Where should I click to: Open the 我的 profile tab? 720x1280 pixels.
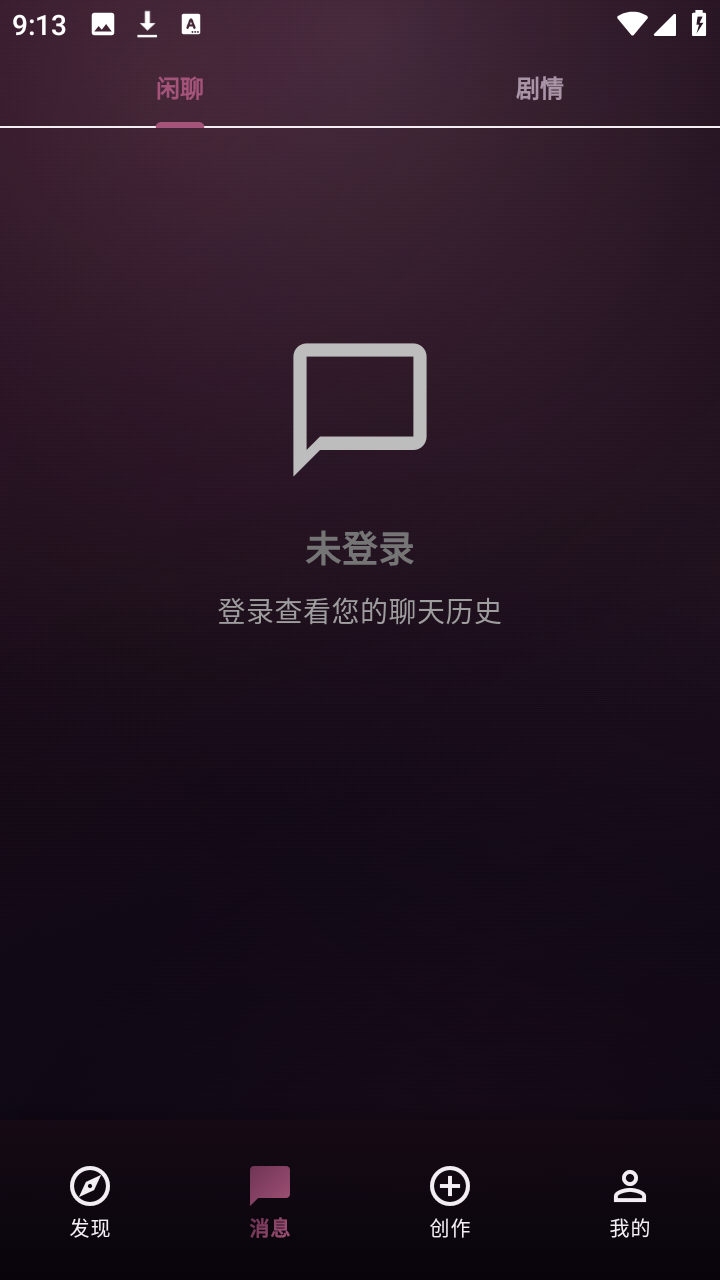(x=630, y=1203)
